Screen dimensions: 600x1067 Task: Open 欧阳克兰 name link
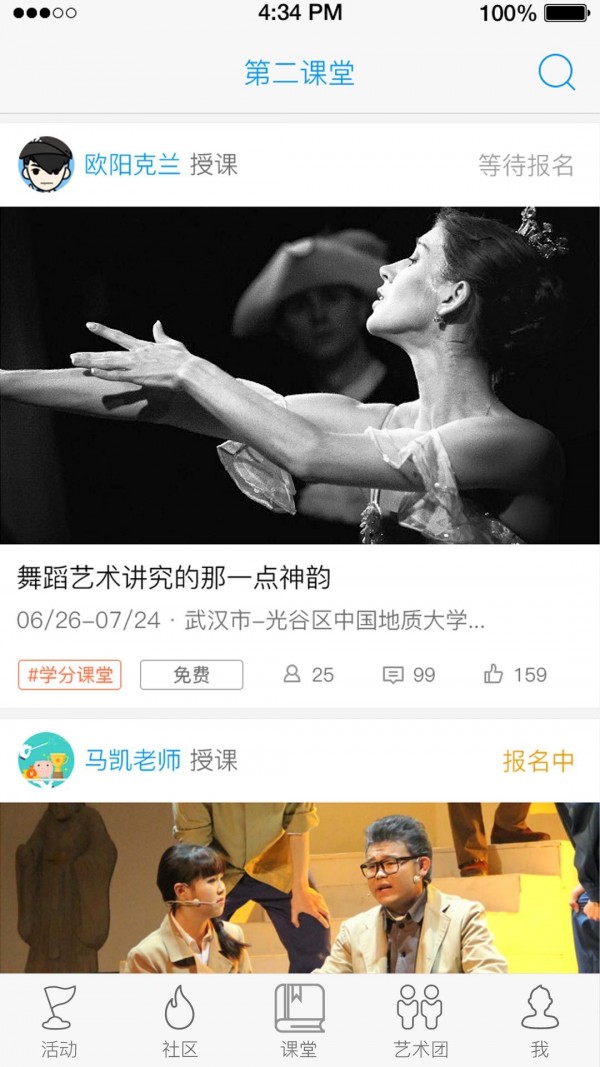(x=132, y=165)
